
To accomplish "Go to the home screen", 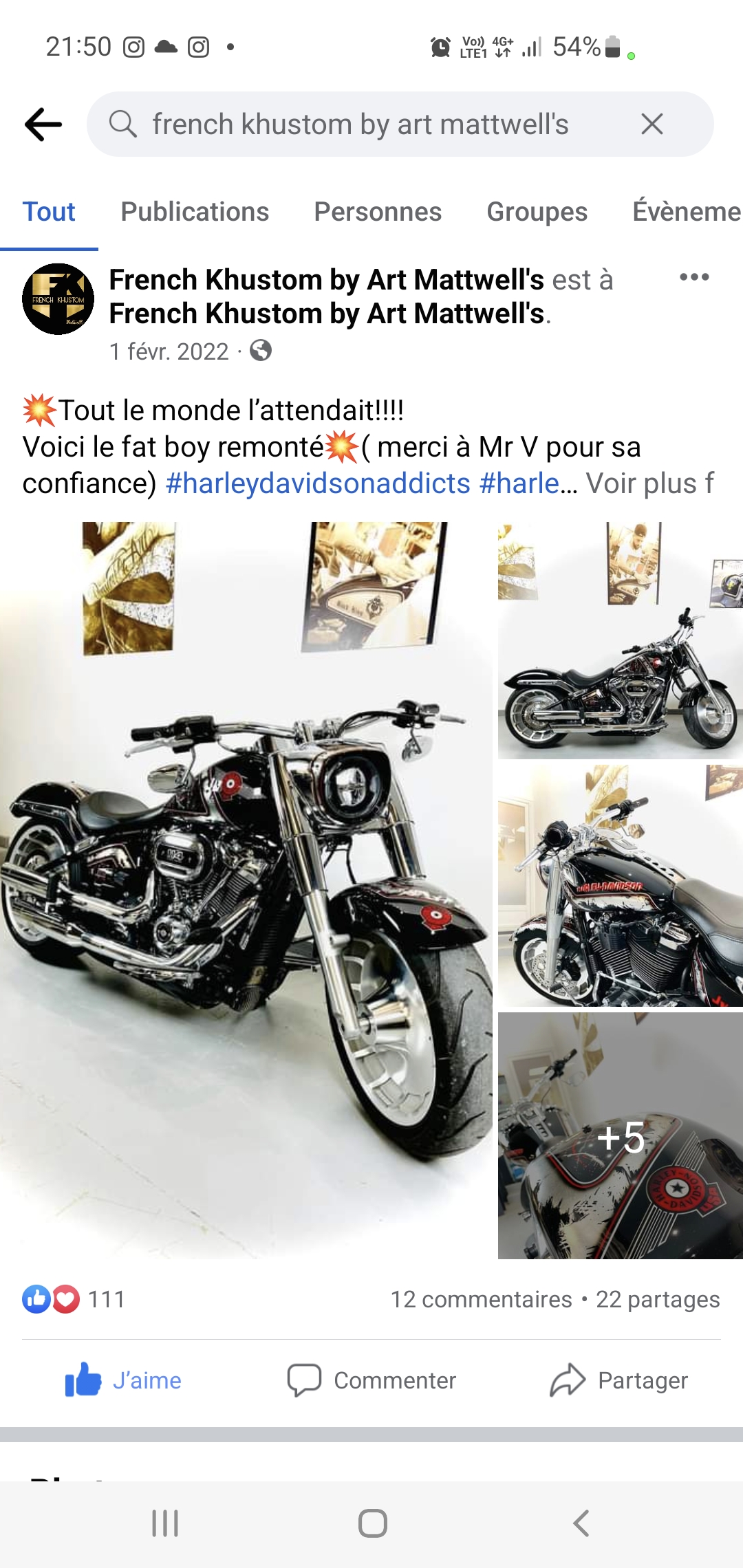I will pyautogui.click(x=372, y=1523).
